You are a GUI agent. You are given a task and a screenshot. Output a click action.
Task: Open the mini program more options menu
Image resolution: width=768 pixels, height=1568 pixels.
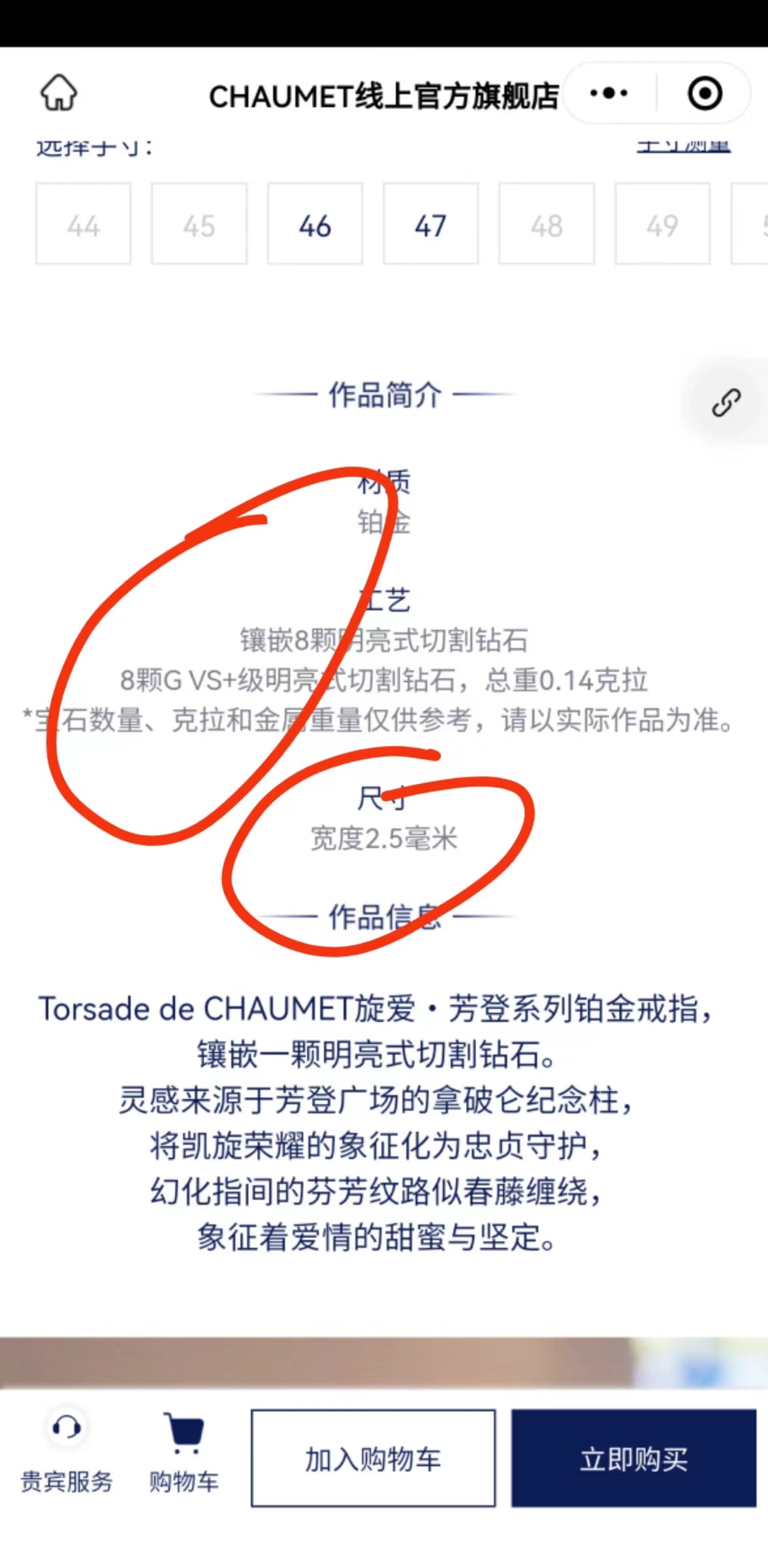pos(609,93)
